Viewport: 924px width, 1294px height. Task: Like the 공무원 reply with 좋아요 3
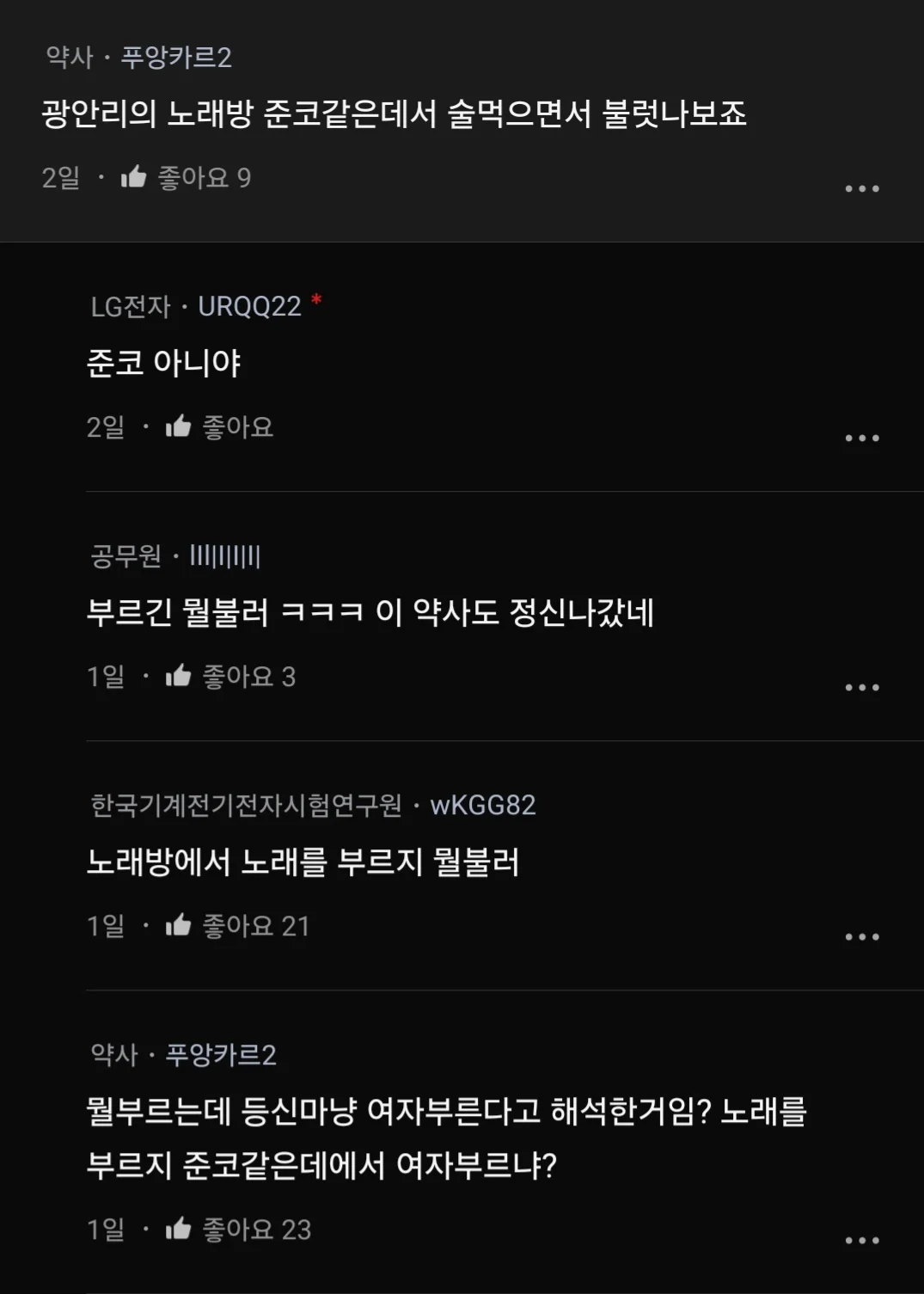point(179,677)
